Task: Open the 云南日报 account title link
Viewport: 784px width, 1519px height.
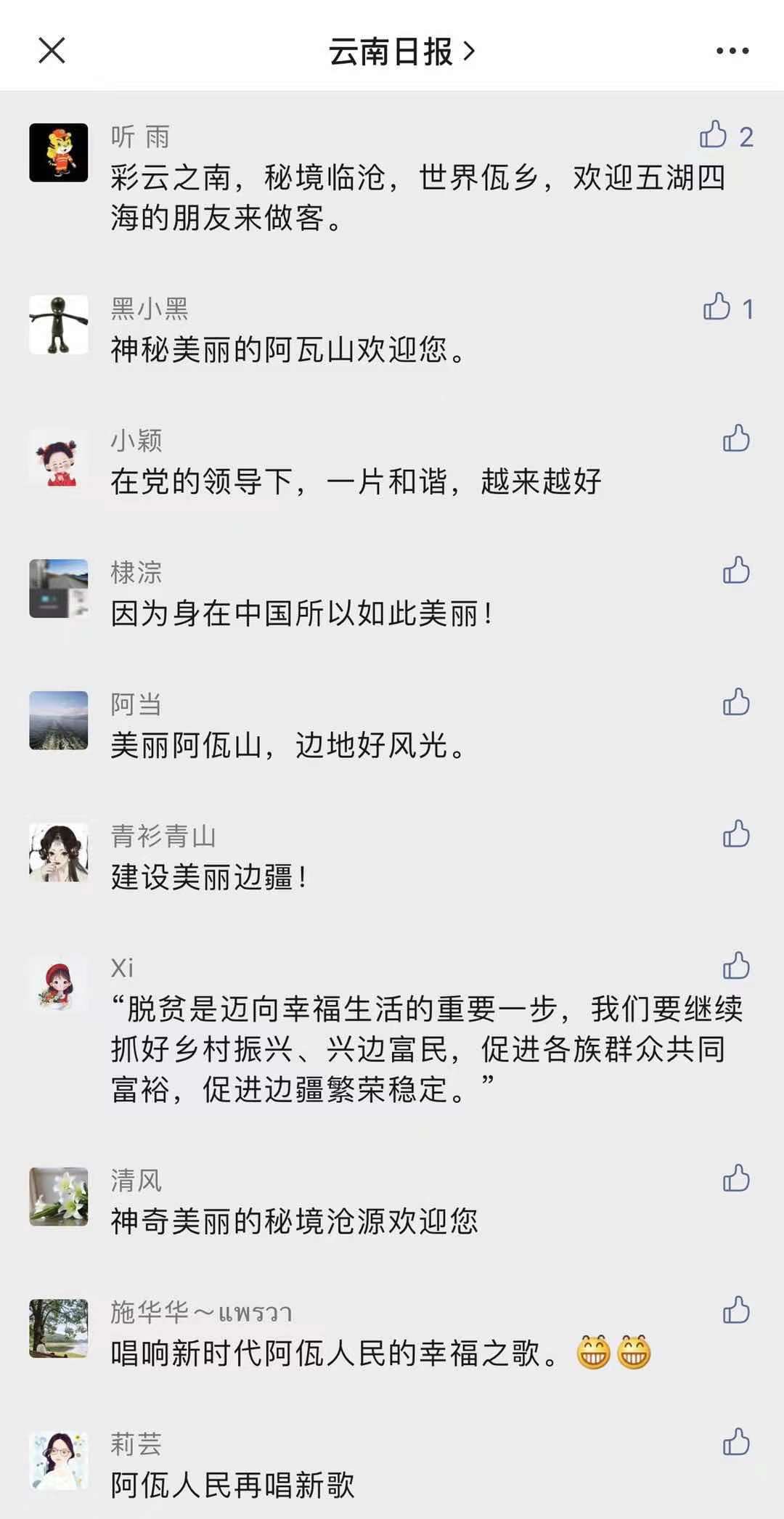Action: pos(401,52)
